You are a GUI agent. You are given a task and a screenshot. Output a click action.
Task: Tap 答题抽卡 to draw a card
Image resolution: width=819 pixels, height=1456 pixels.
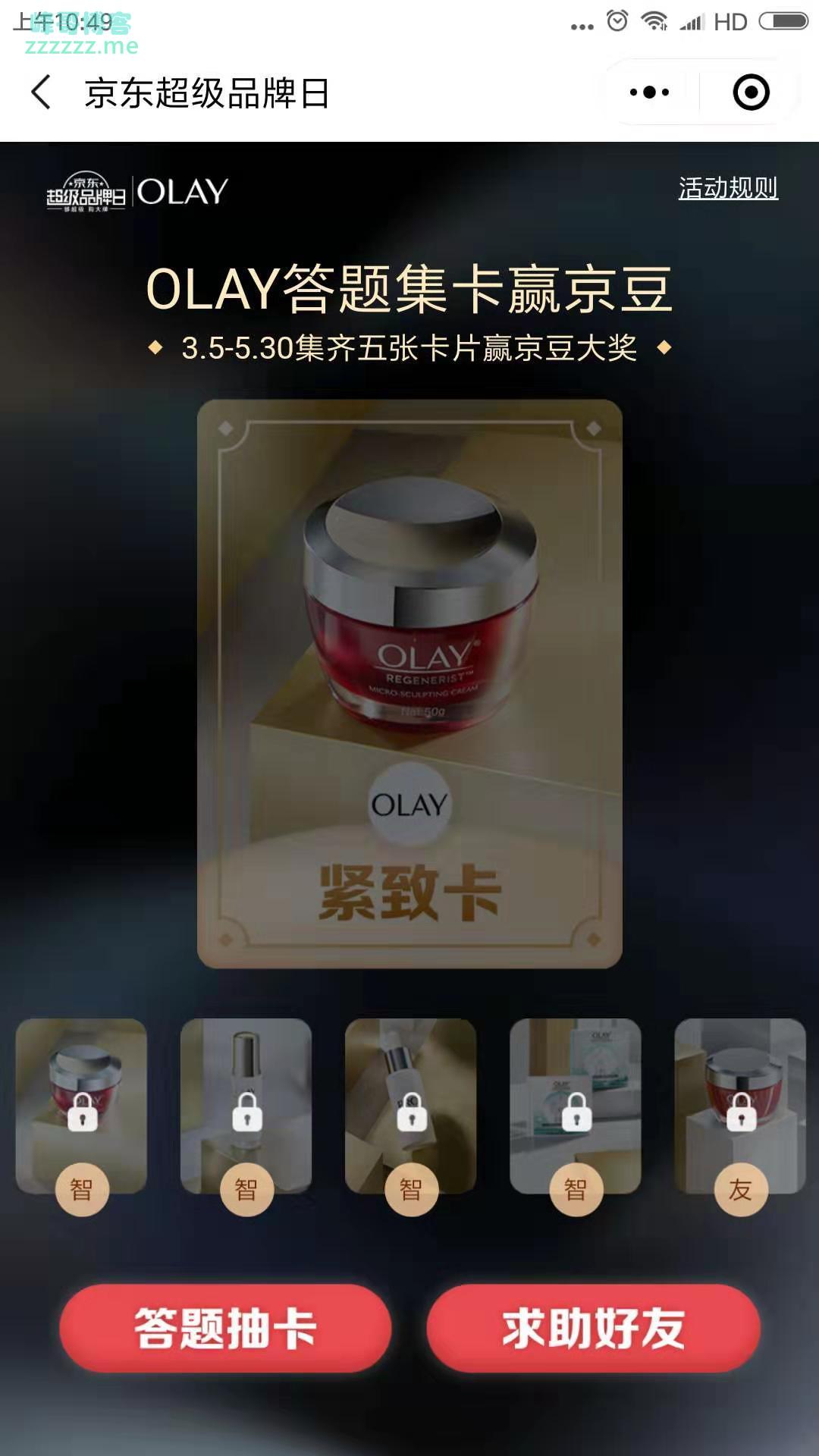coord(225,1329)
